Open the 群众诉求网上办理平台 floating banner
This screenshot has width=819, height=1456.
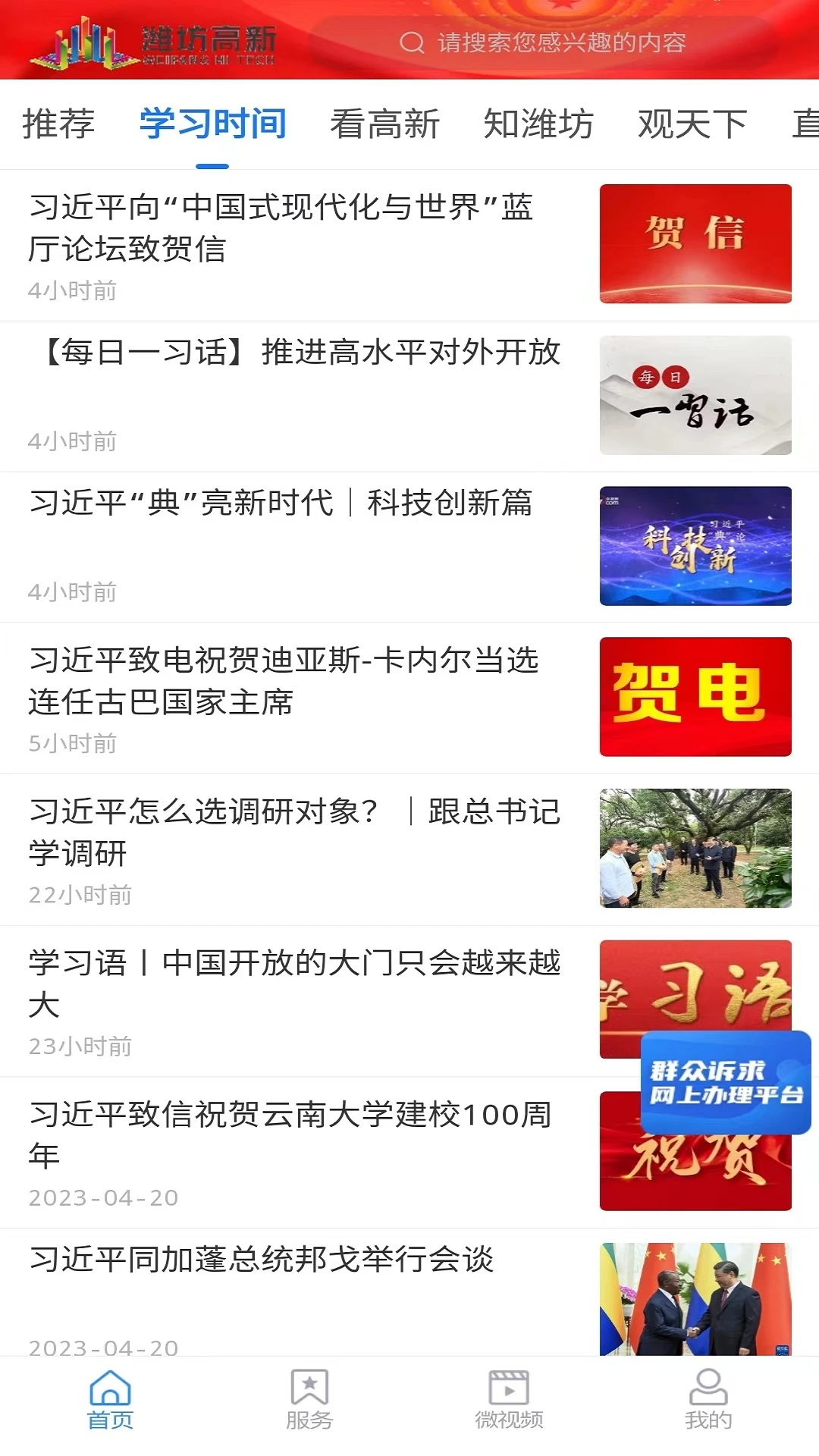pyautogui.click(x=726, y=1082)
